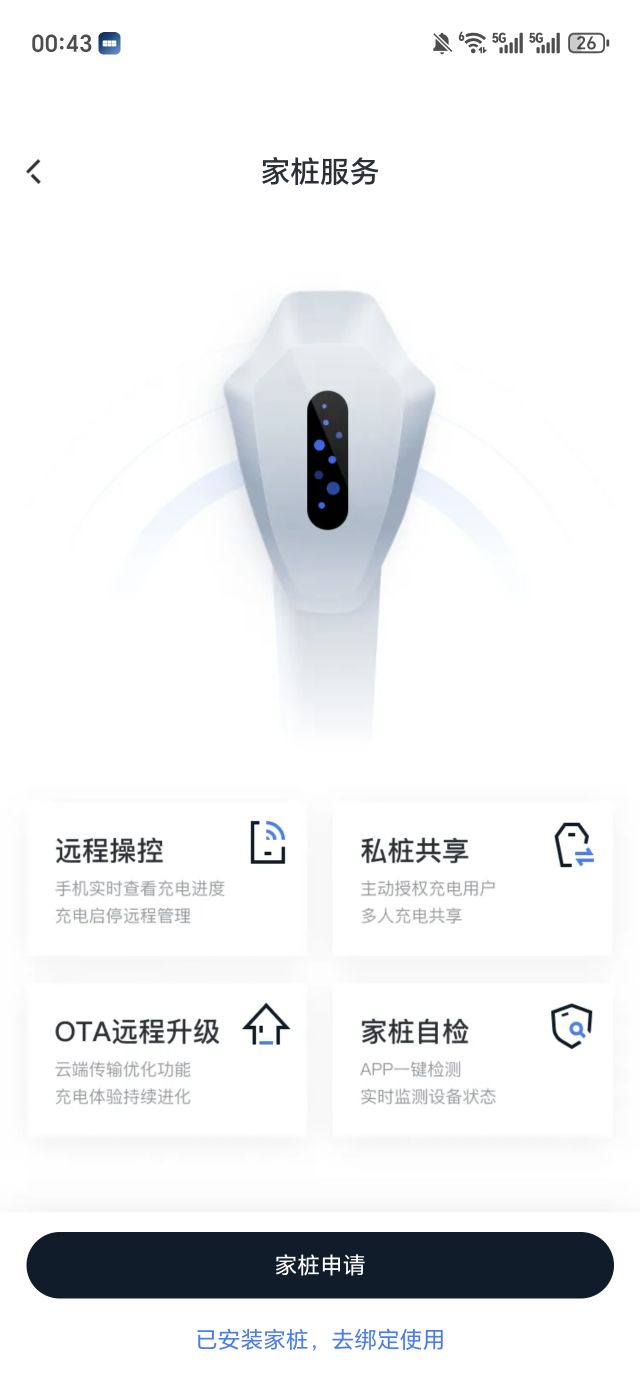The height and width of the screenshot is (1400, 640).
Task: Open the 已安装家桩，去绑定使用 link
Action: pos(320,1339)
